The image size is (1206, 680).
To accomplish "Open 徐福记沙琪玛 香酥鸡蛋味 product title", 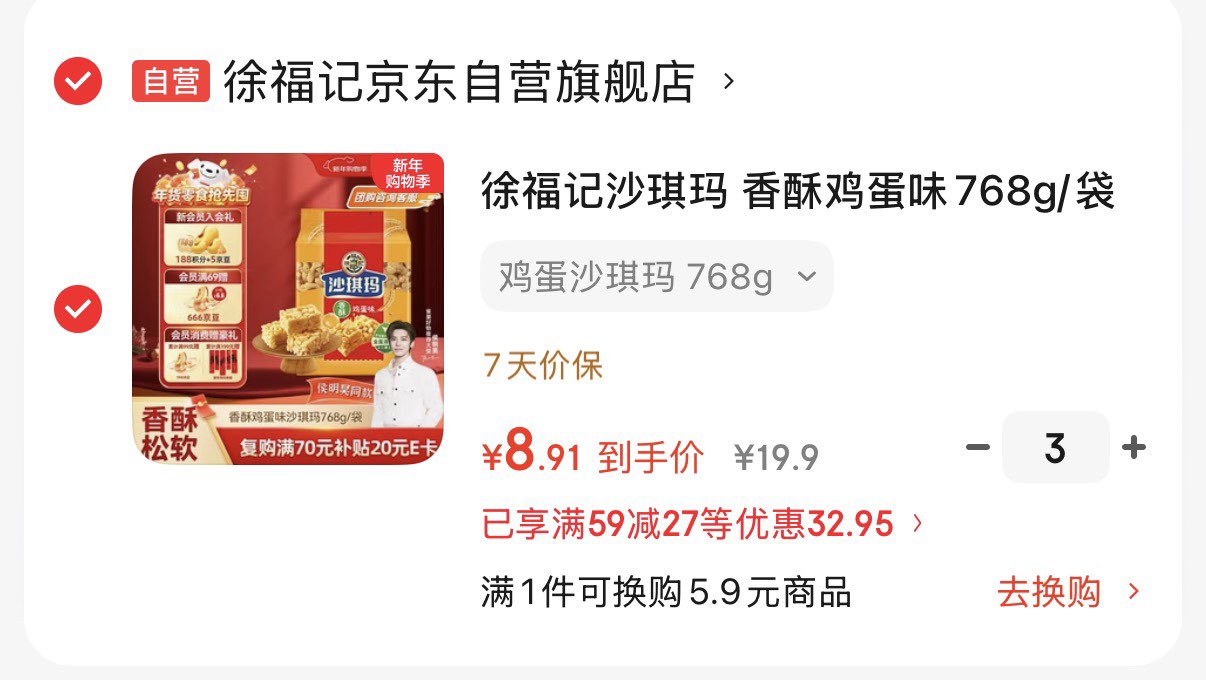I will [797, 191].
